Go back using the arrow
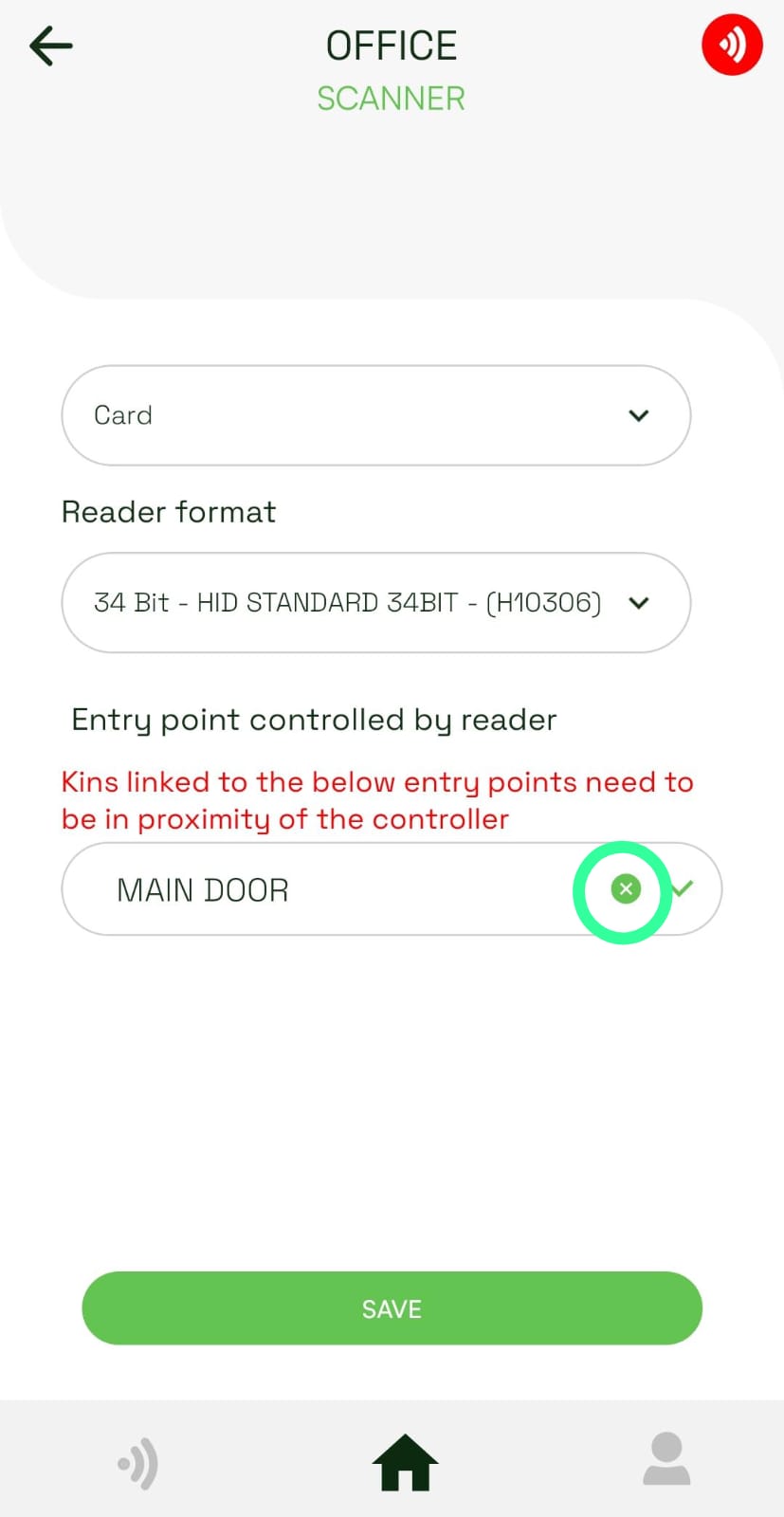784x1517 pixels. click(51, 46)
